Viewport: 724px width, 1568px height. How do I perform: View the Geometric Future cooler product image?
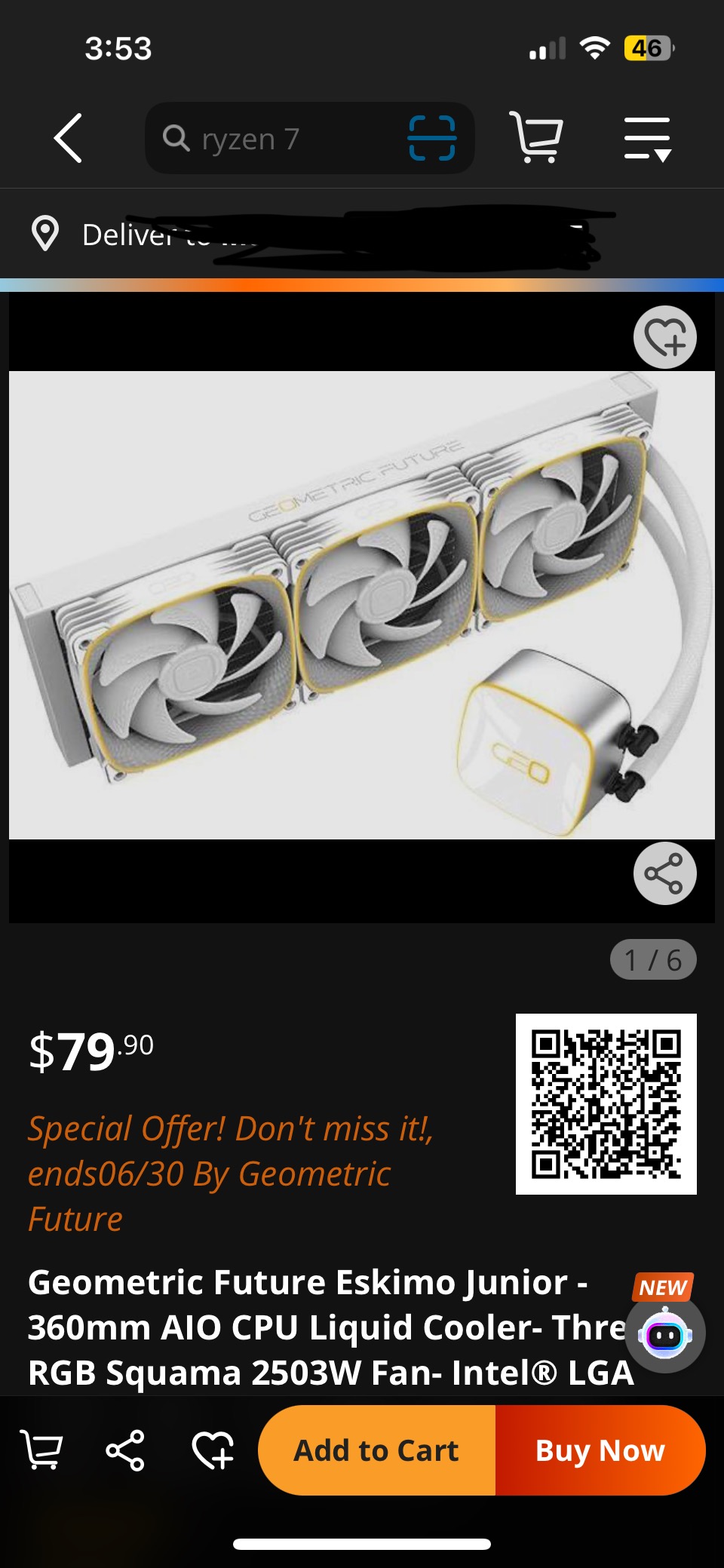tap(362, 606)
